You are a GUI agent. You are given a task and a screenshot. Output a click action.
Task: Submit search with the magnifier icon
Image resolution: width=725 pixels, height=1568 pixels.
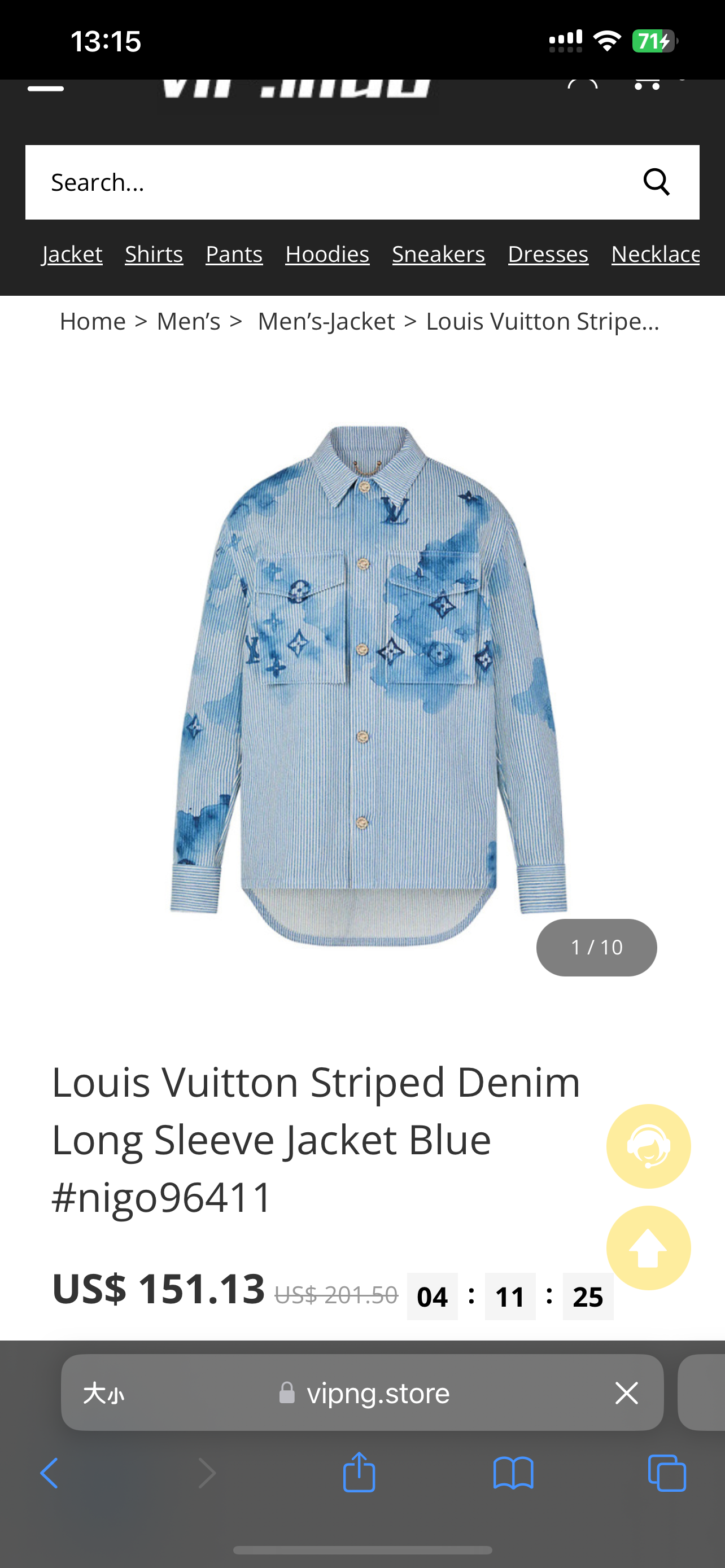pyautogui.click(x=656, y=182)
